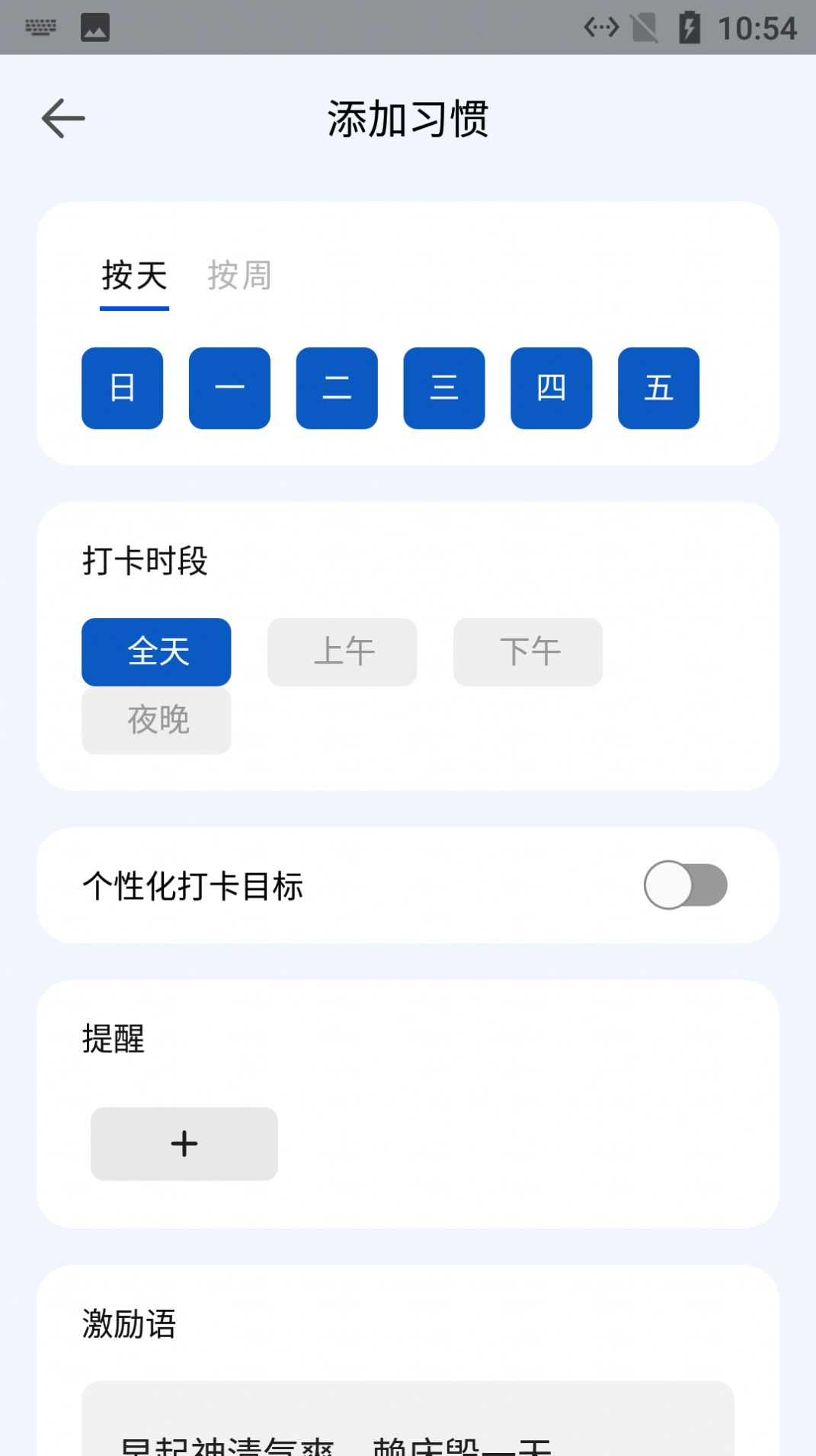
Task: Stay on the 按天 tab
Action: click(x=134, y=277)
